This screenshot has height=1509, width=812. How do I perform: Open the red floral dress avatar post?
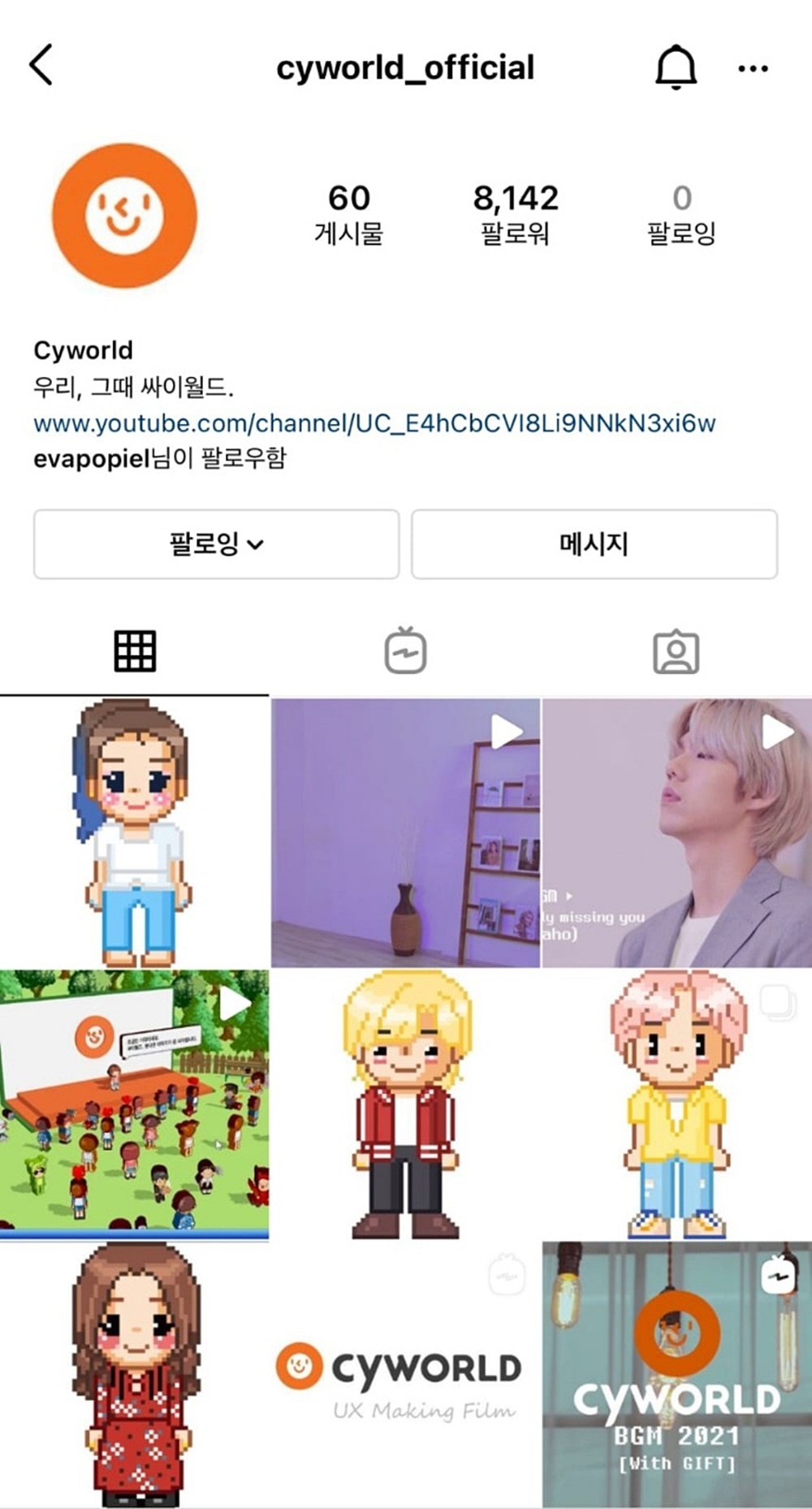(134, 1374)
